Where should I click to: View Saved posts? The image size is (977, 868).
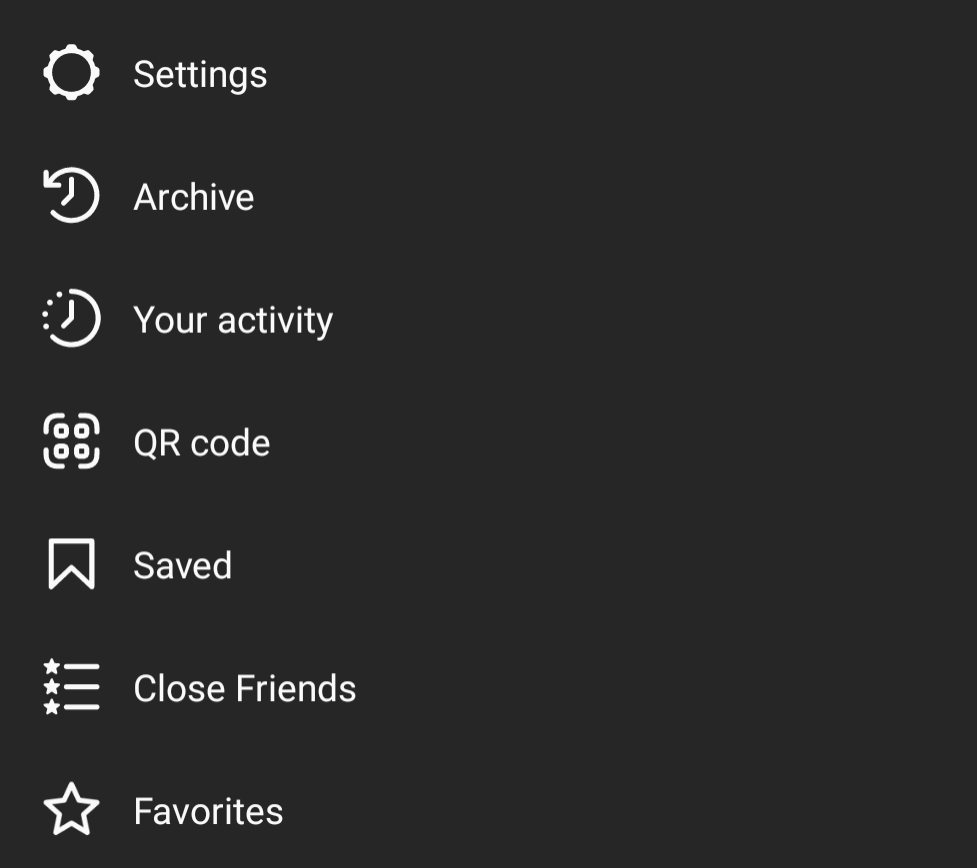coord(182,566)
